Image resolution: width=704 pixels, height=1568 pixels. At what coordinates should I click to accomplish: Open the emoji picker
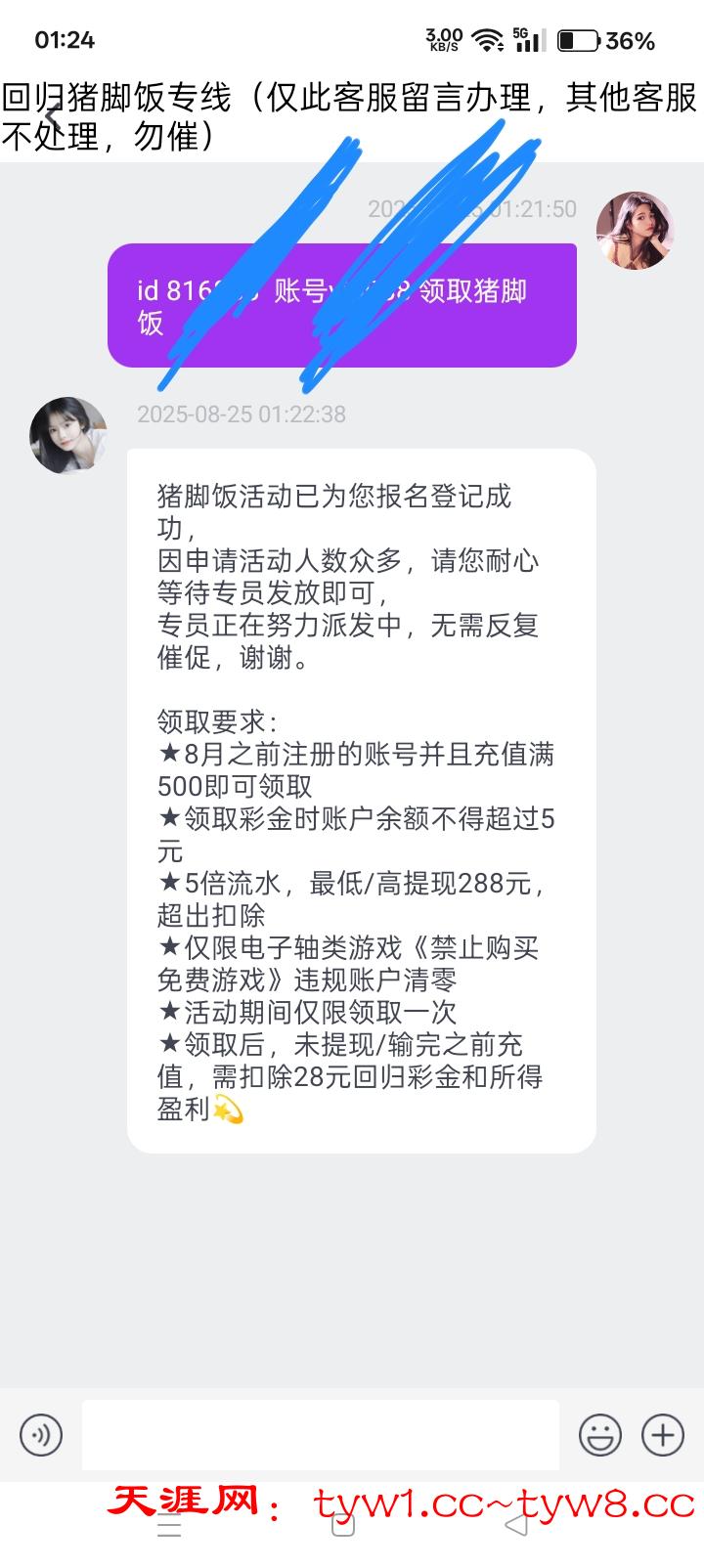[599, 1435]
